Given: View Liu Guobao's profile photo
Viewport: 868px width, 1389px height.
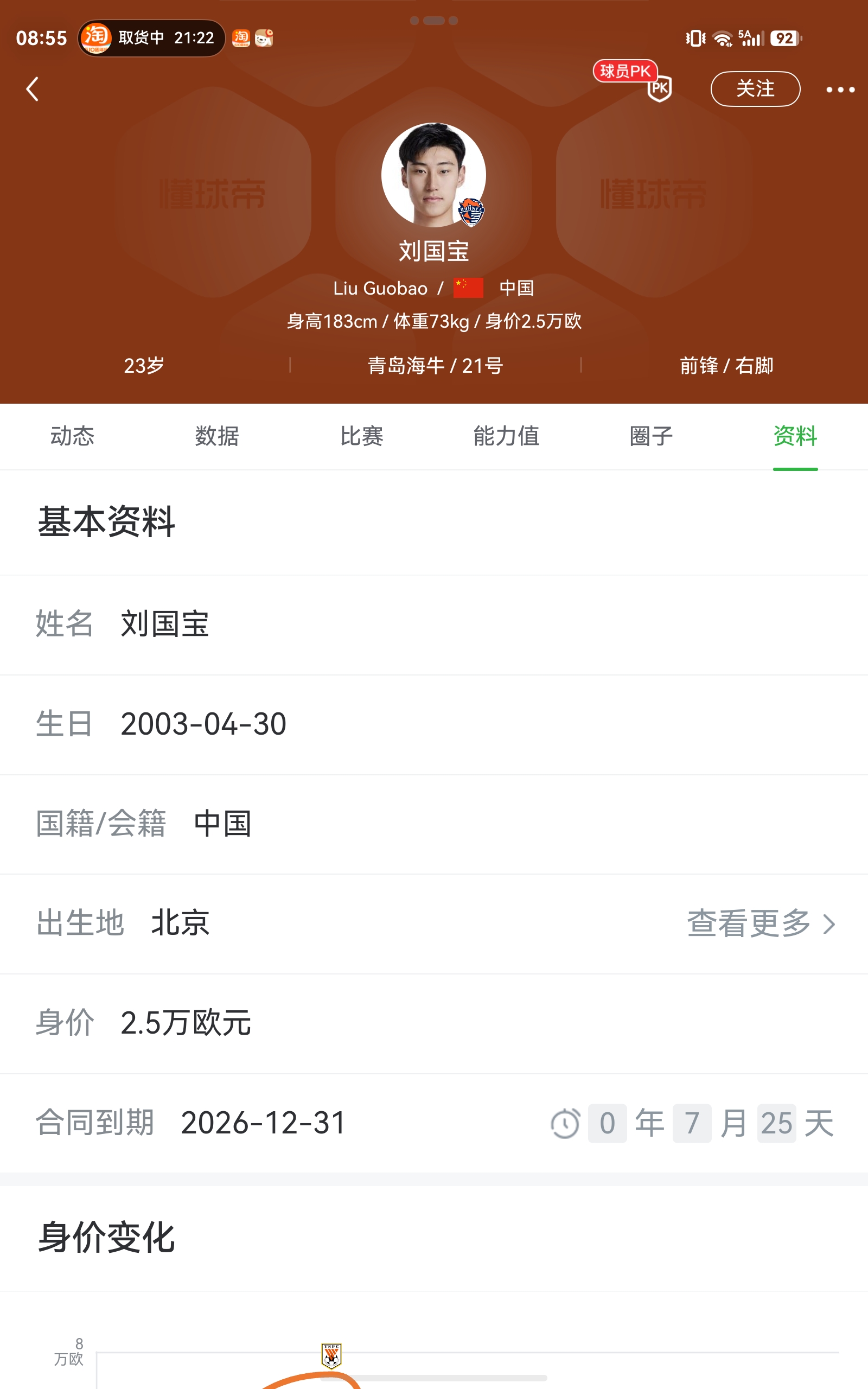Looking at the screenshot, I should (433, 175).
